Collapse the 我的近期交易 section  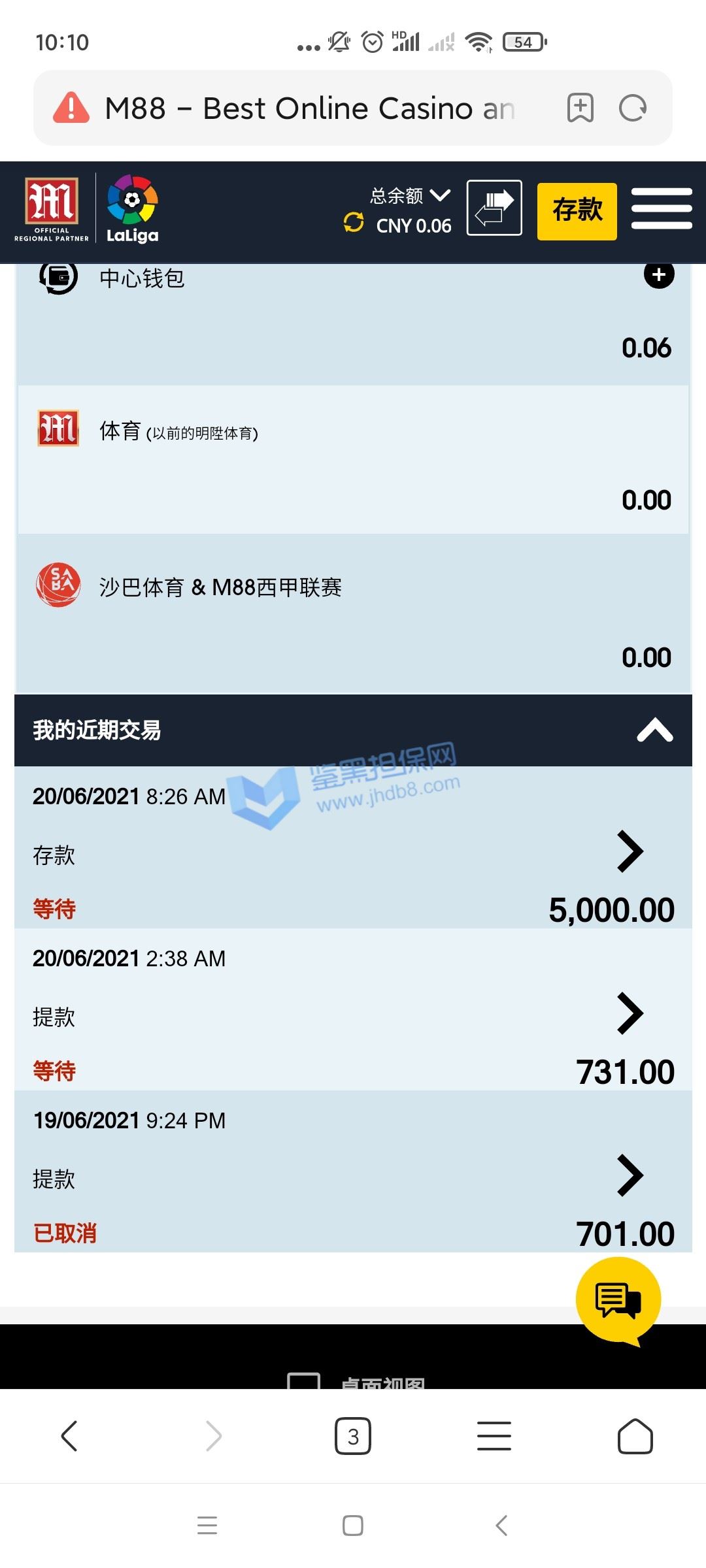[x=654, y=730]
